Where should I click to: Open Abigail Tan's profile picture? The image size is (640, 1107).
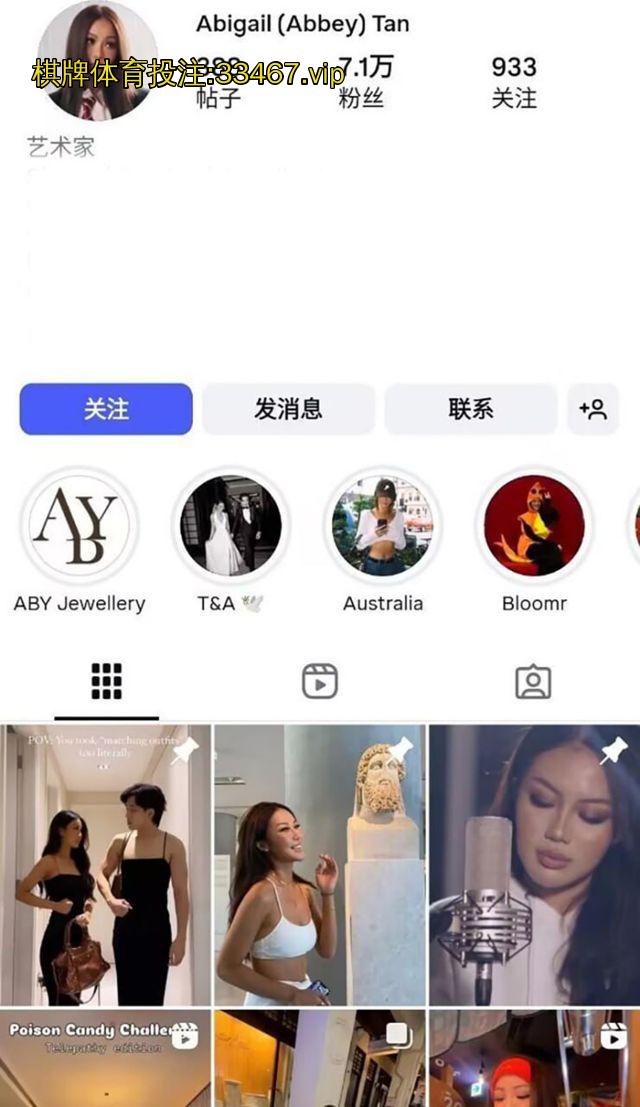[97, 58]
